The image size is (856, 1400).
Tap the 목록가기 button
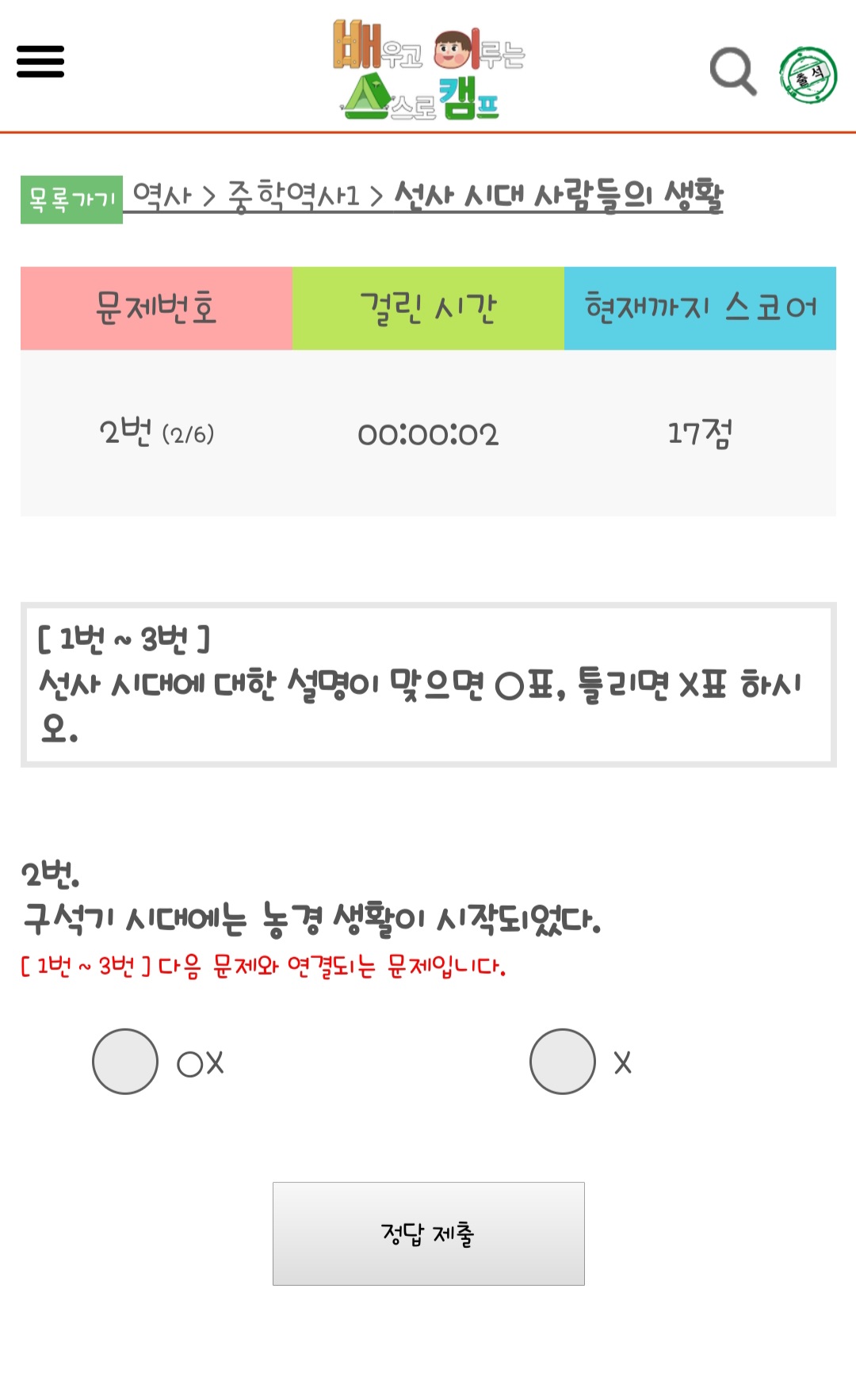[x=71, y=199]
